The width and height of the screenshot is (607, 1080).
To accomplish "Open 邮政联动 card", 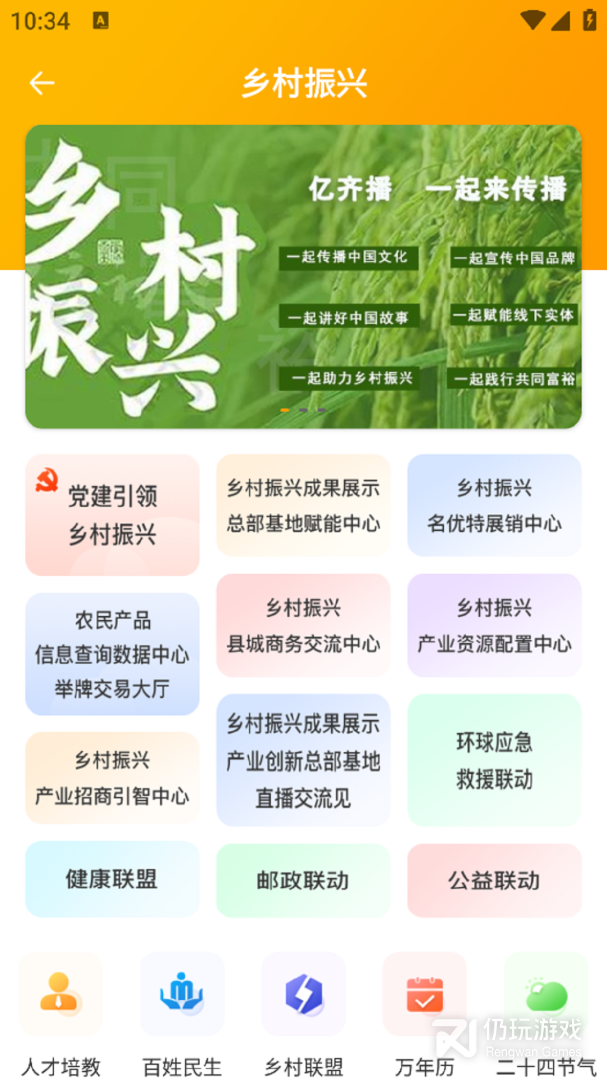I will point(303,880).
